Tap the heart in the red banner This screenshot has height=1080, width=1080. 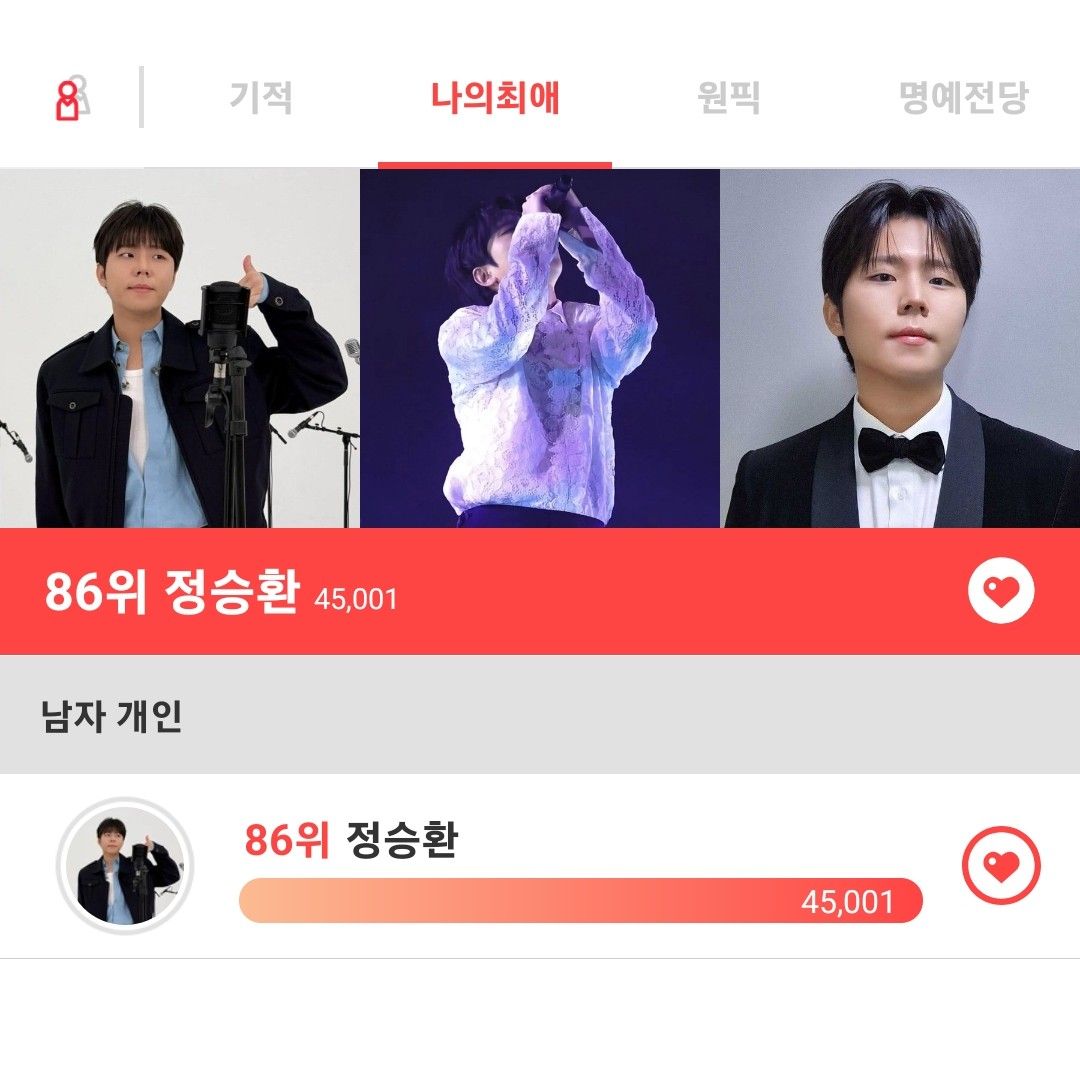[x=1001, y=592]
